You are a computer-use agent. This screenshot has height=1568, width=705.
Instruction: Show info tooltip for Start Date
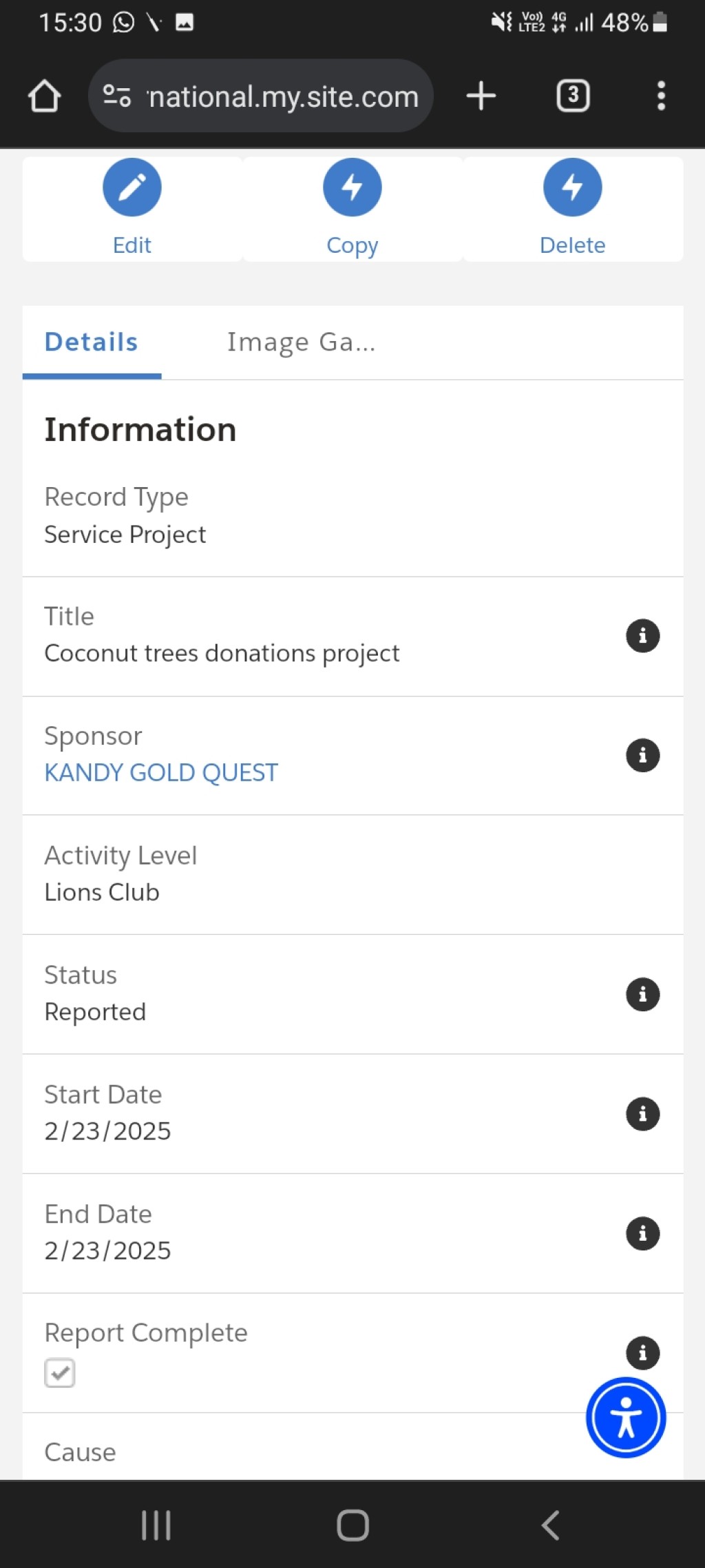[643, 1114]
